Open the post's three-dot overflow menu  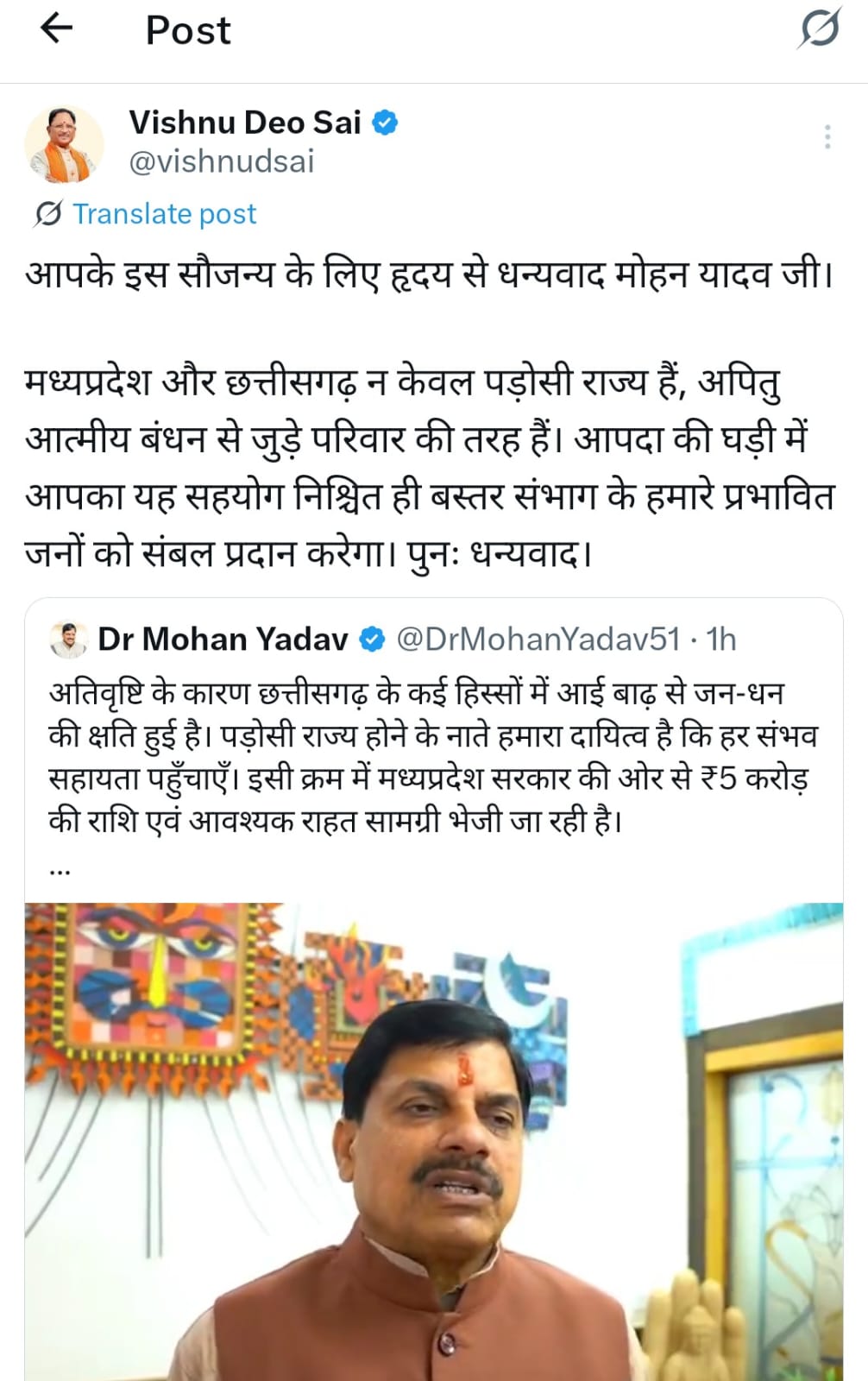click(827, 136)
